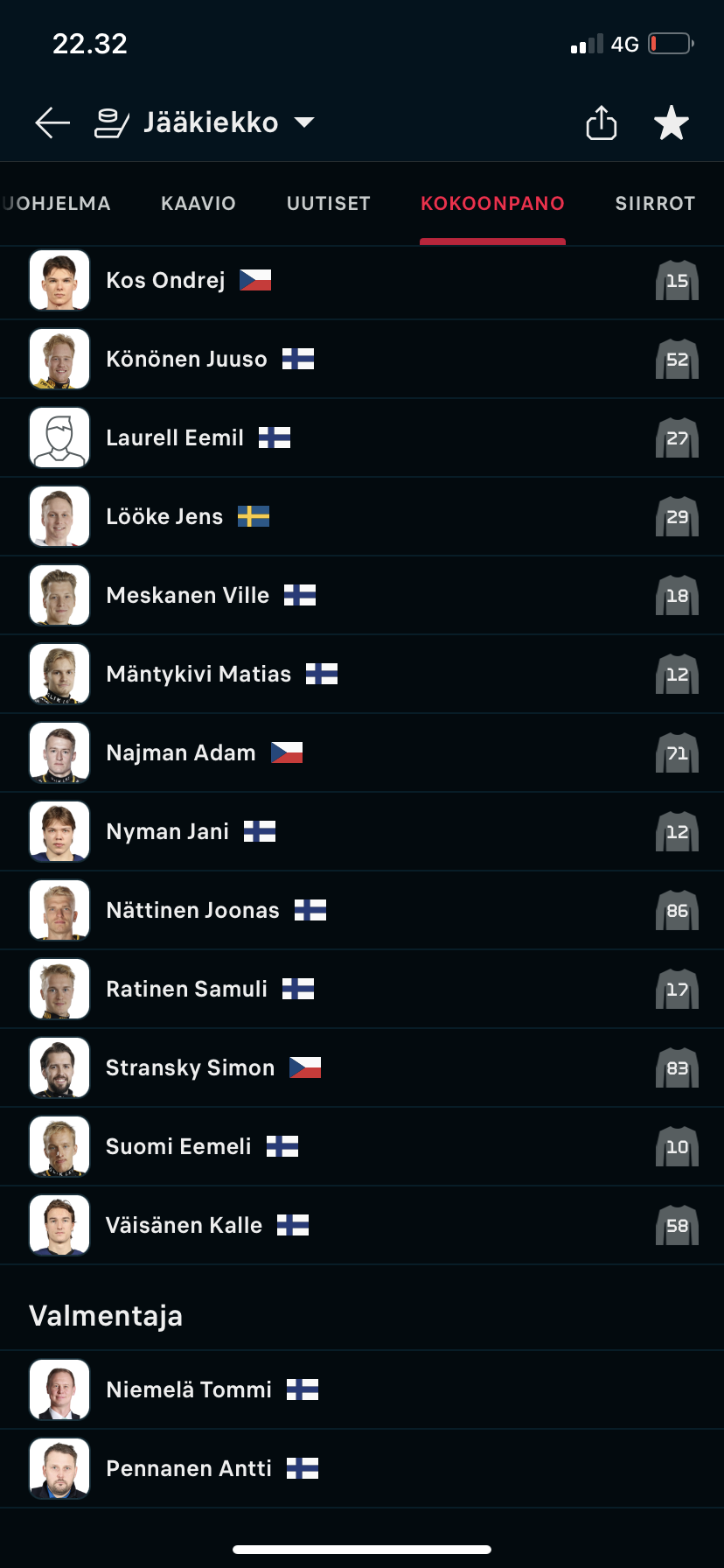View Väisänen Kalle's profile
This screenshot has width=724, height=1568.
362,1225
